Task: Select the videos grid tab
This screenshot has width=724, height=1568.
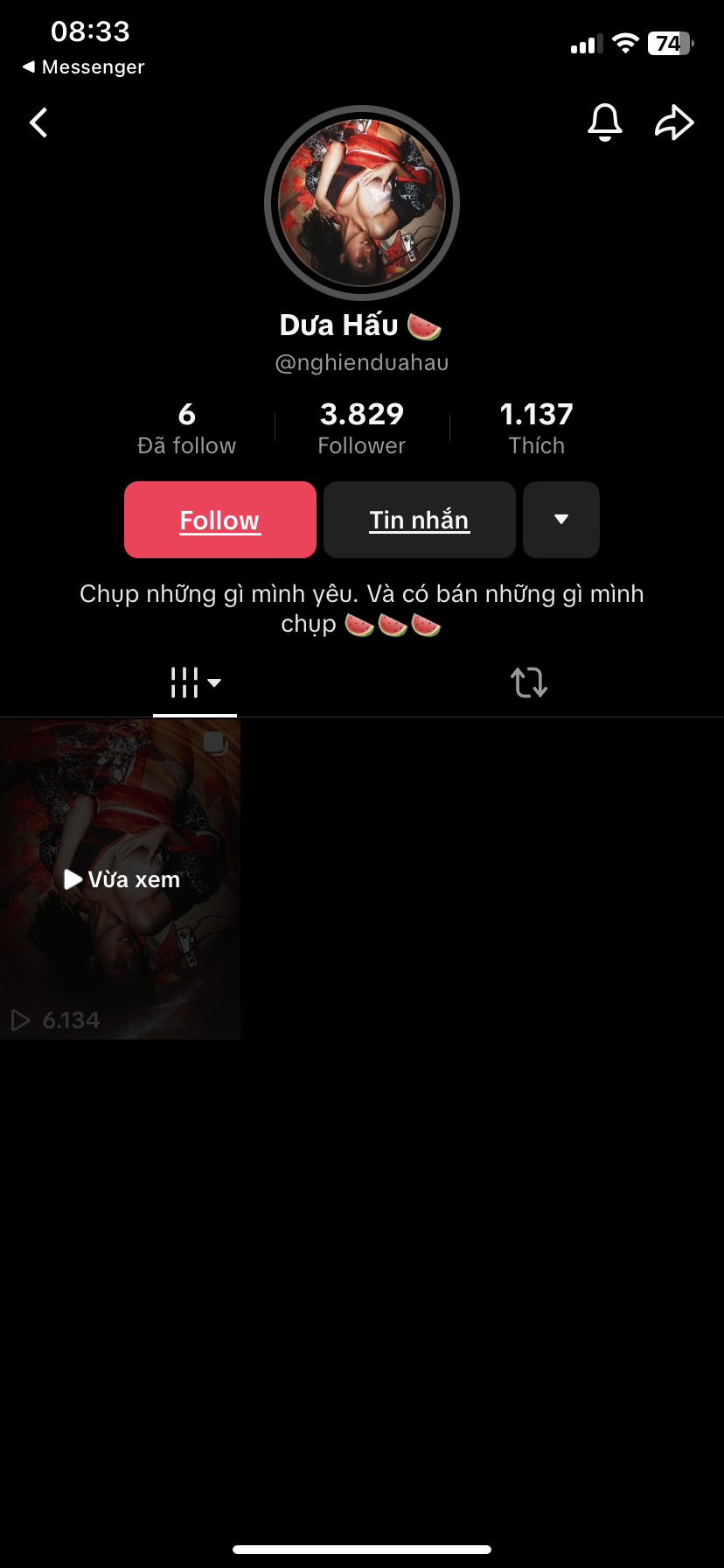Action: [x=194, y=682]
